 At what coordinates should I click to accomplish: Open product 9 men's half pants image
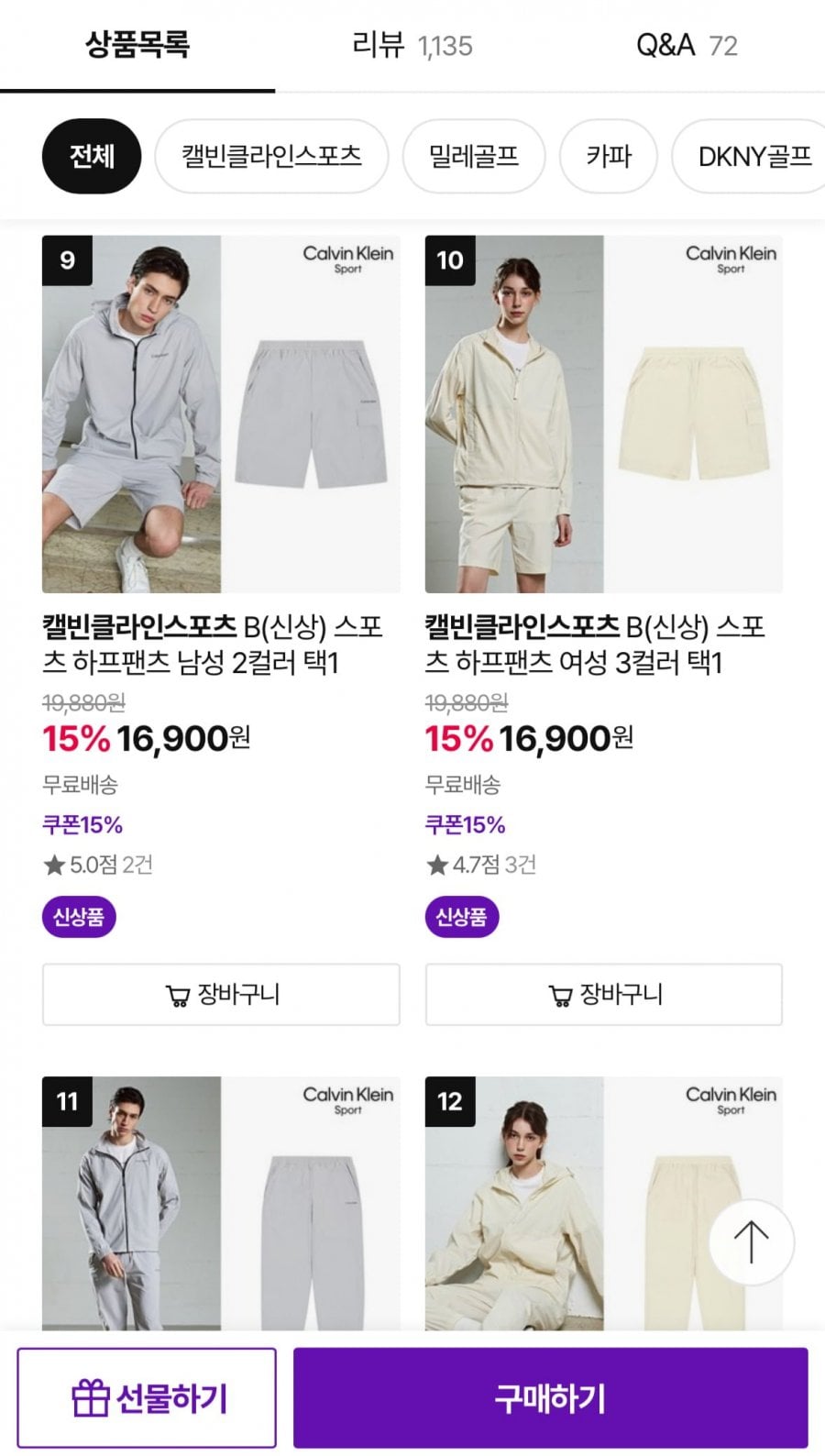click(x=221, y=414)
